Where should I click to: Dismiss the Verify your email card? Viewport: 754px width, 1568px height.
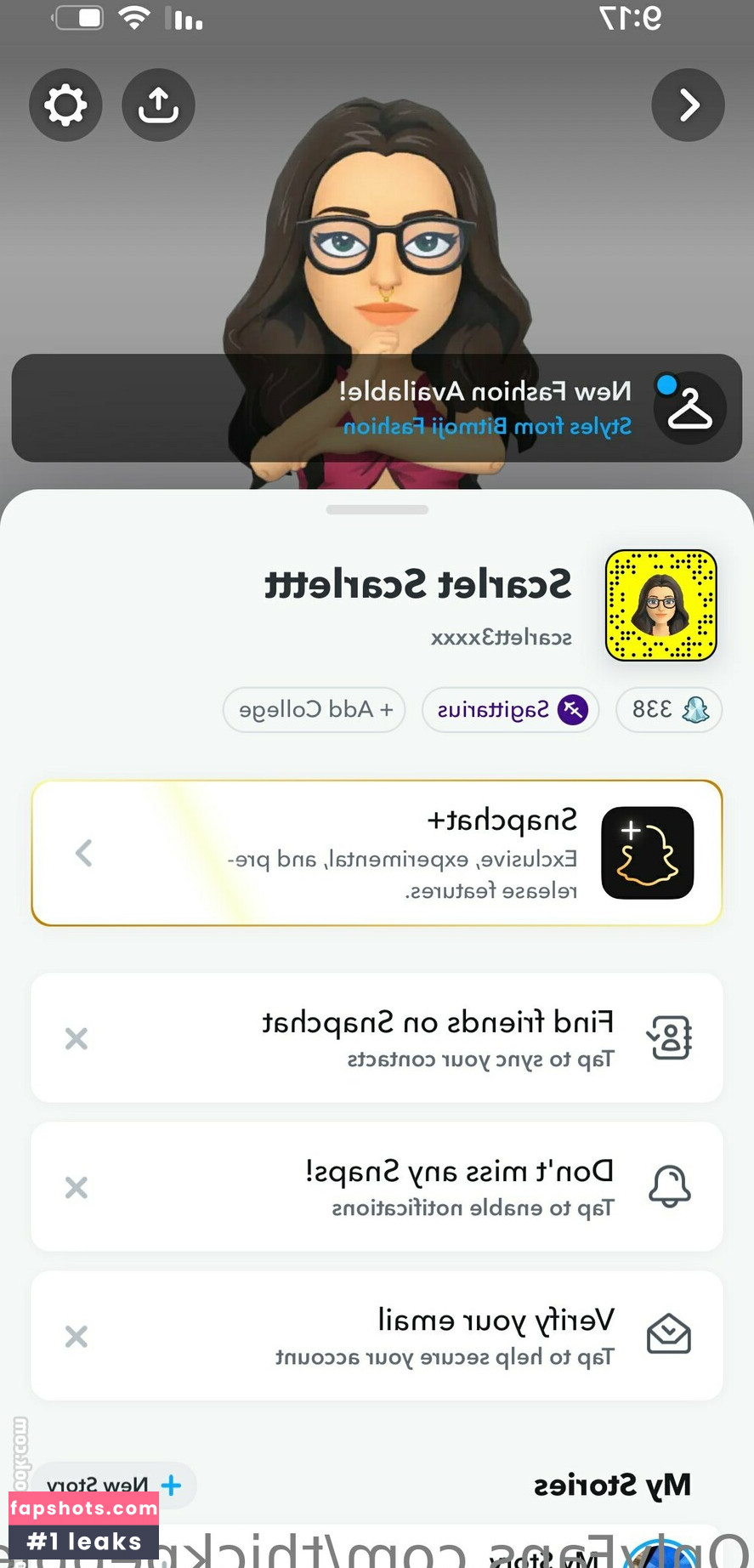click(77, 1337)
